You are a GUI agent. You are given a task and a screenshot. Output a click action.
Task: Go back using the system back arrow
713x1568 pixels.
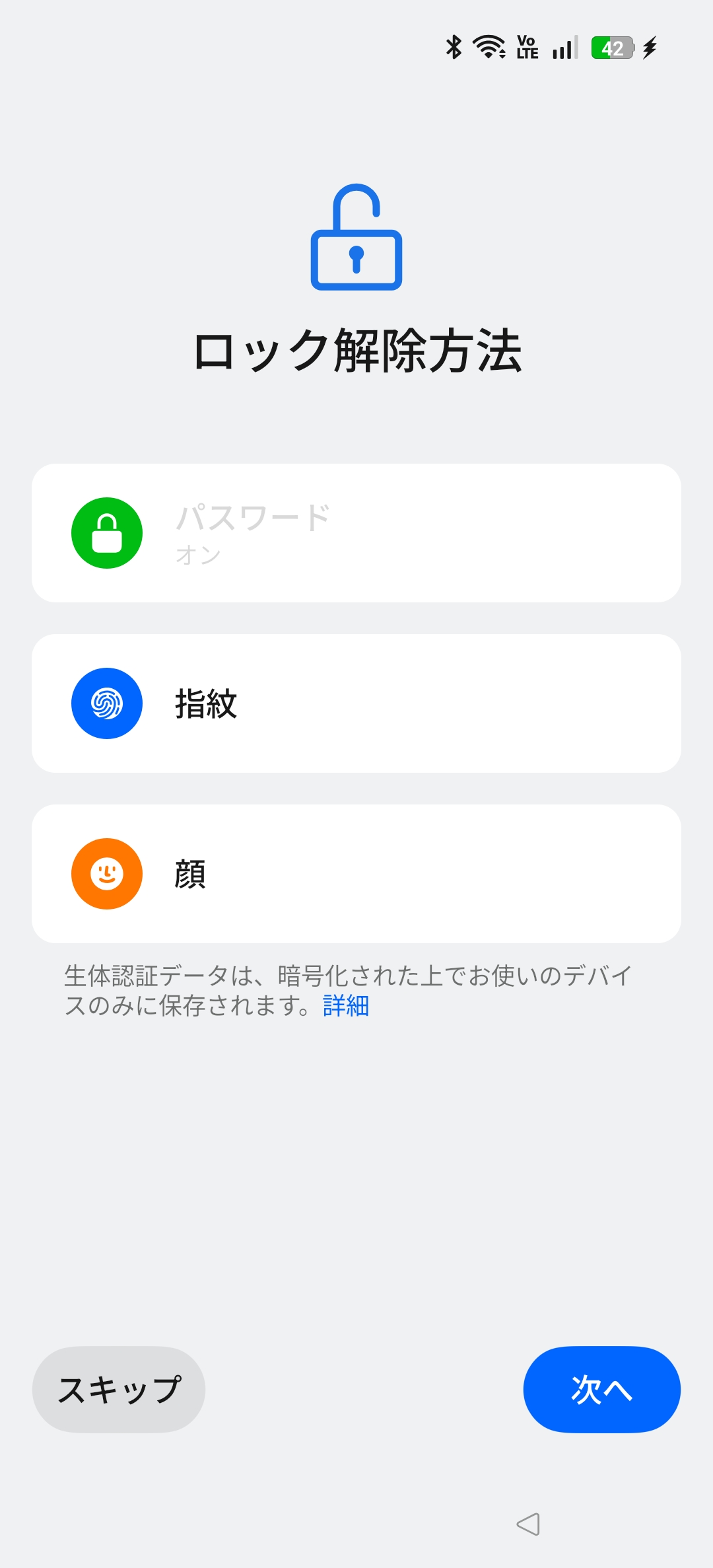point(528,1524)
